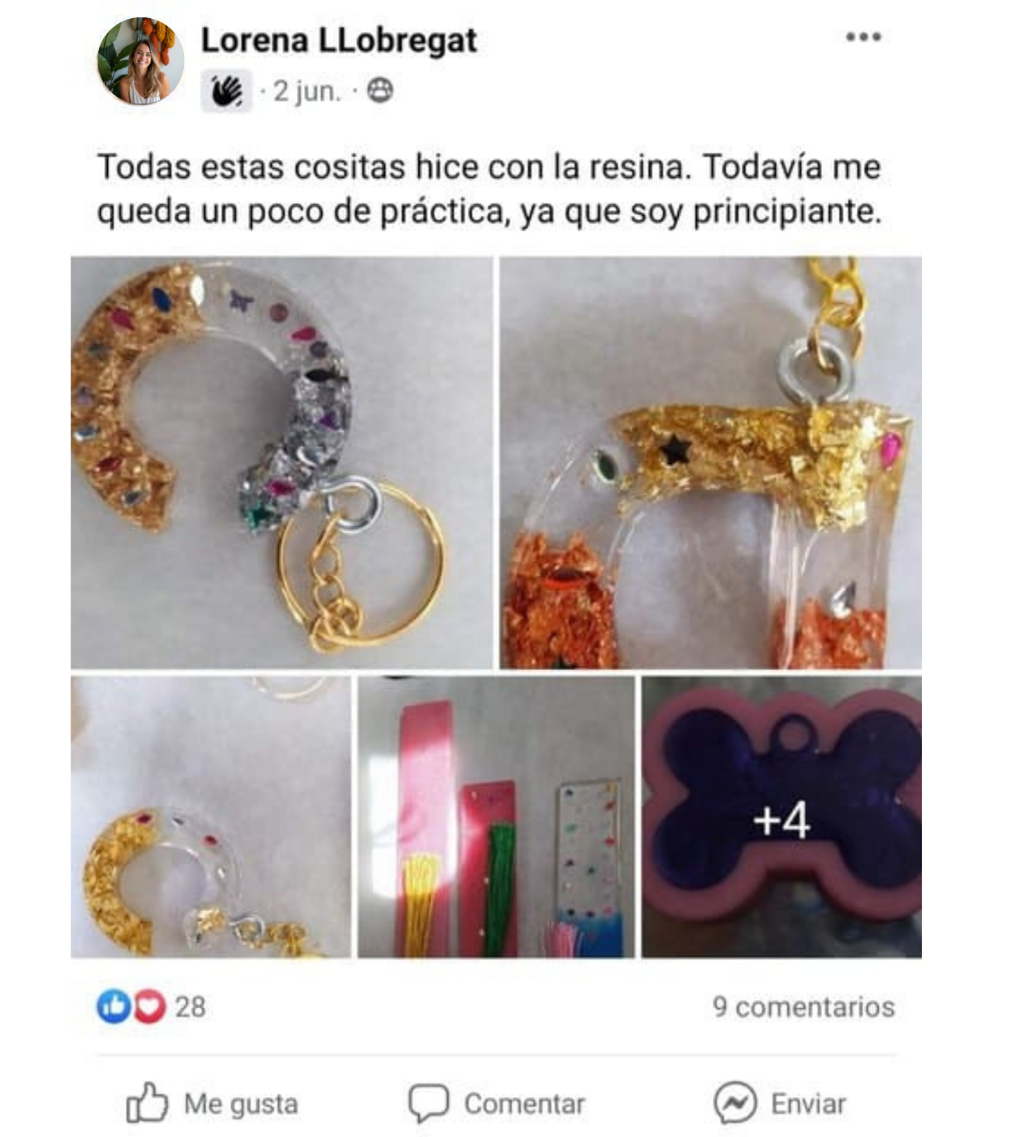Screen dimensions: 1024x1137
Task: Open the +4 tile to see more photos
Action: 781,816
